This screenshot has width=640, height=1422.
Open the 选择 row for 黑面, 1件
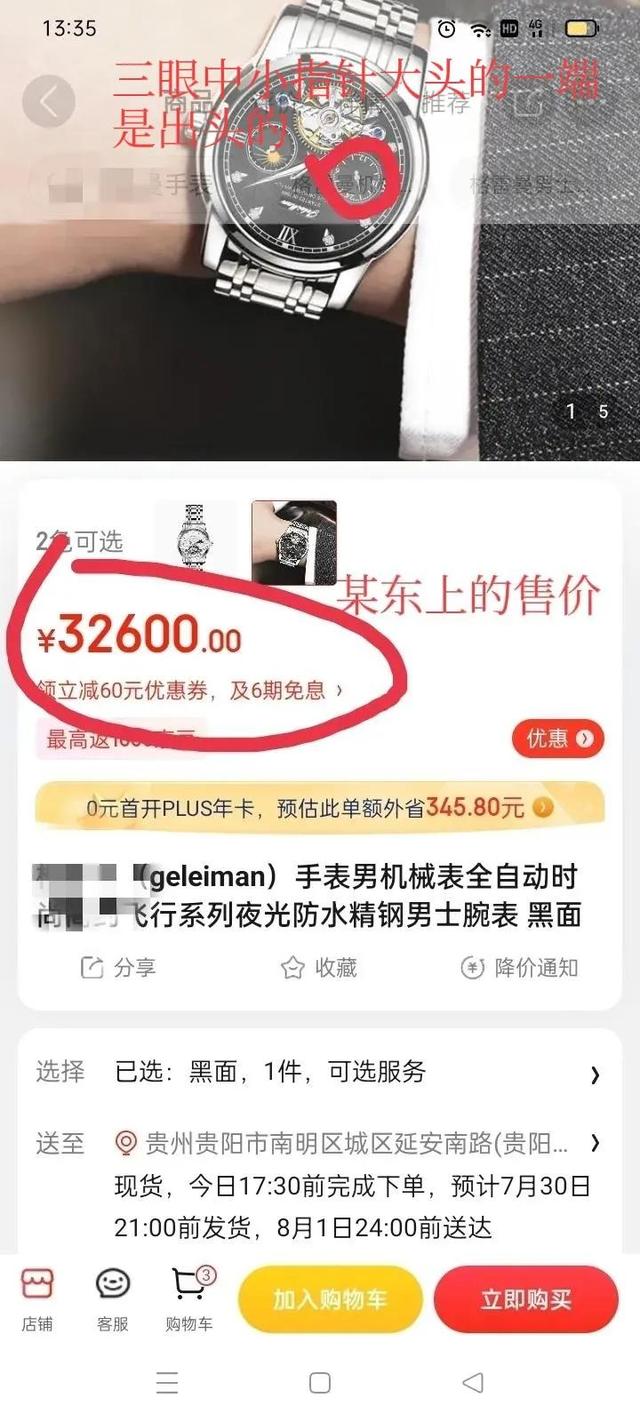[x=319, y=1073]
